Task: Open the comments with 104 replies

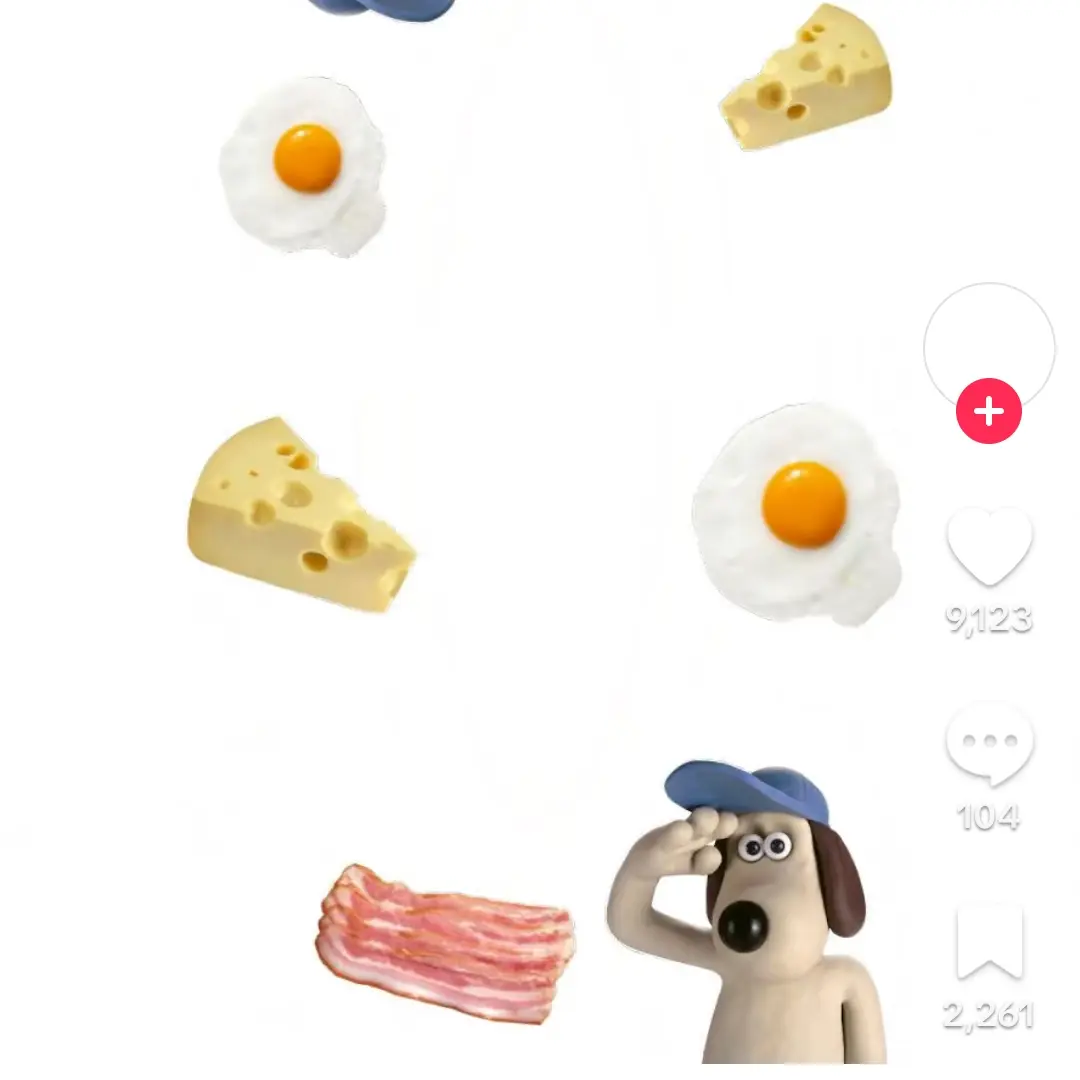Action: point(989,744)
